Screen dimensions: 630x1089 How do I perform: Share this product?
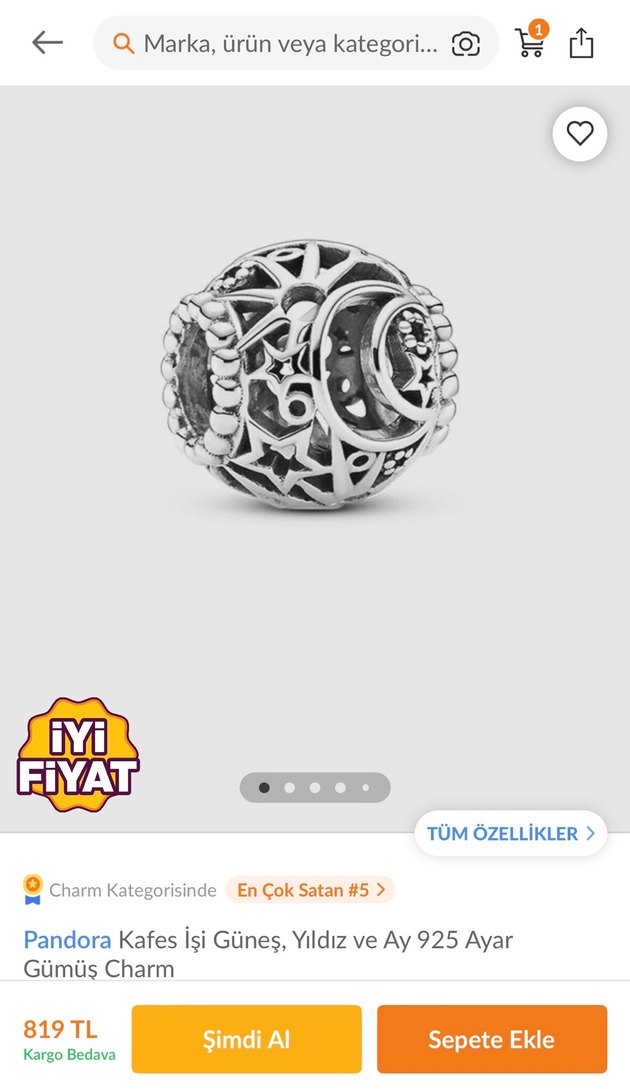[x=581, y=43]
